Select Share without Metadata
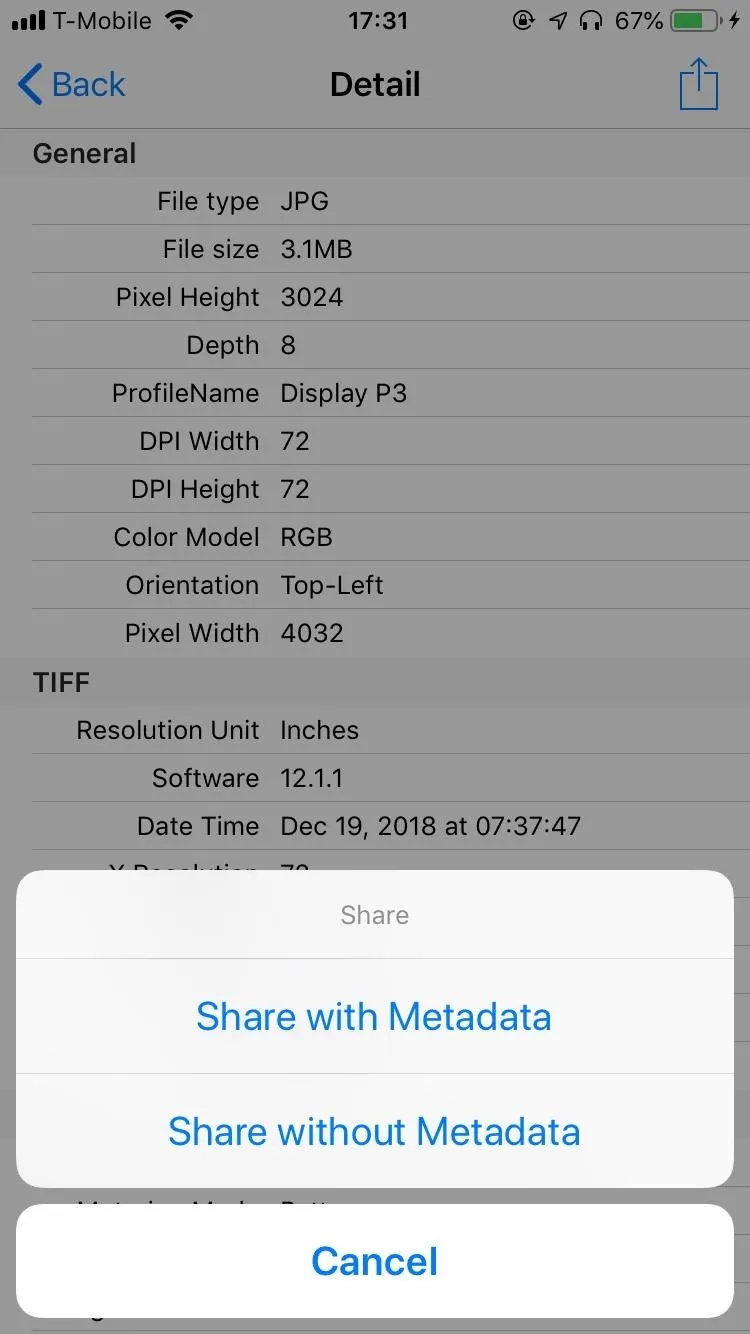This screenshot has width=750, height=1334. coord(374,1131)
